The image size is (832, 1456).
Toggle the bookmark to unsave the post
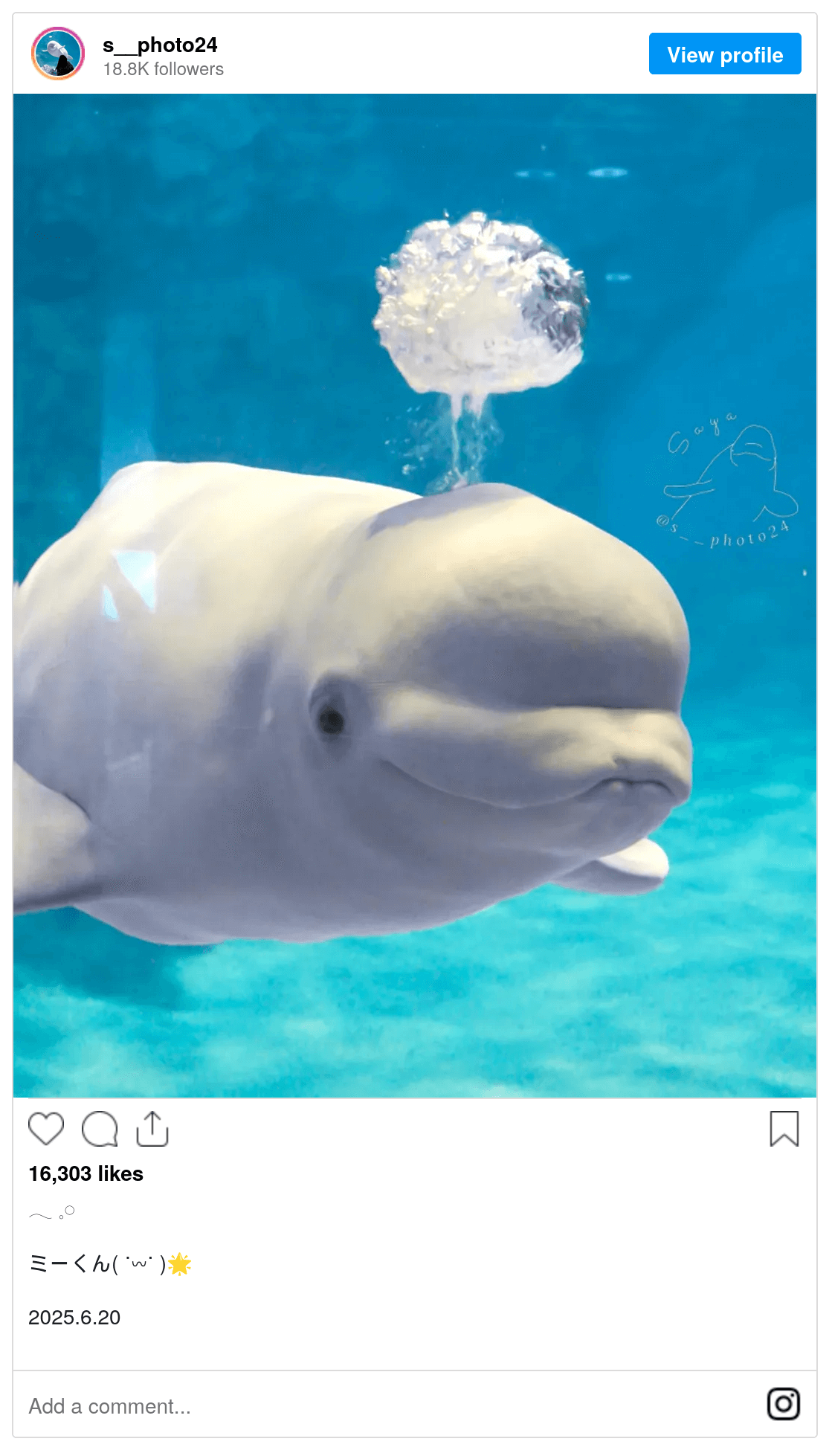[x=783, y=1130]
